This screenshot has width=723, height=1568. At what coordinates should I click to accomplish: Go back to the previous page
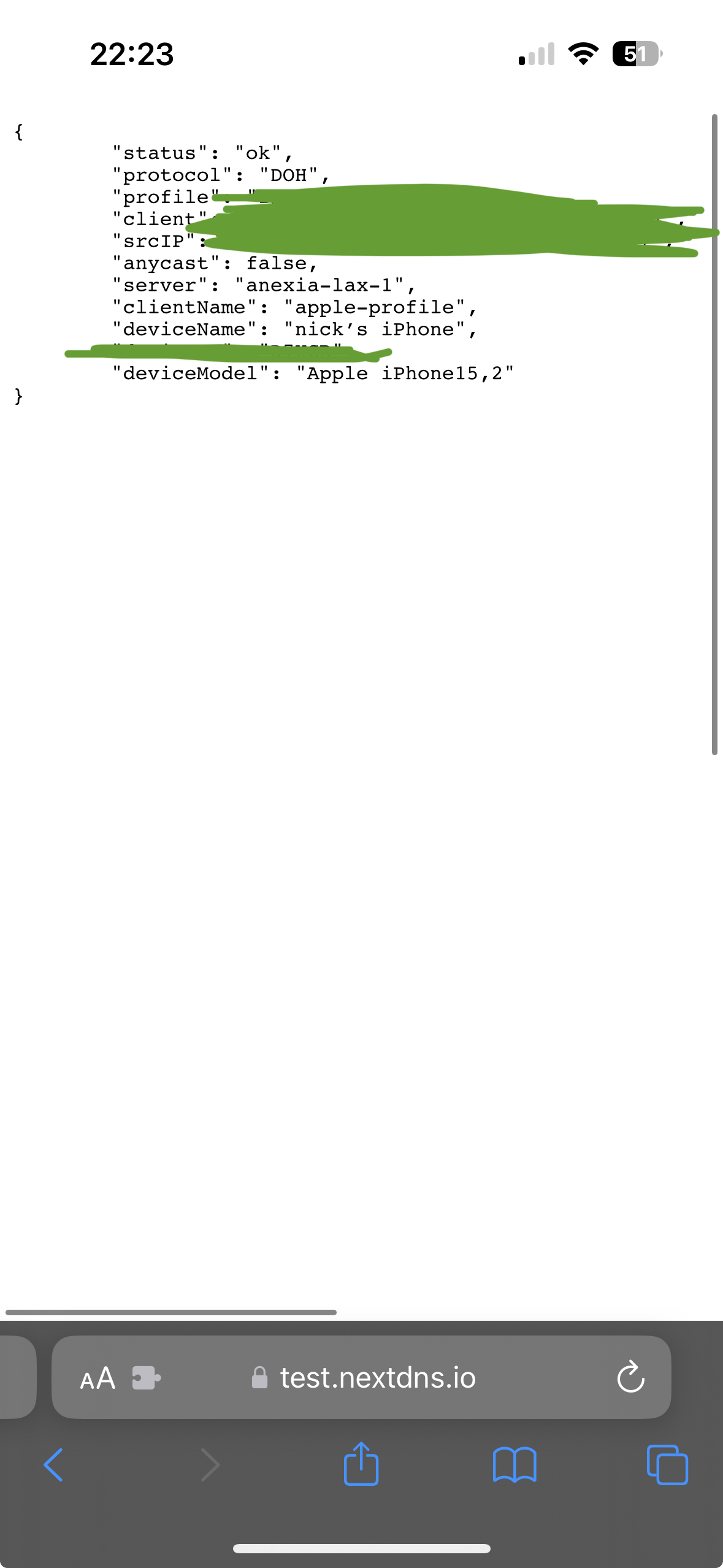(x=54, y=1465)
